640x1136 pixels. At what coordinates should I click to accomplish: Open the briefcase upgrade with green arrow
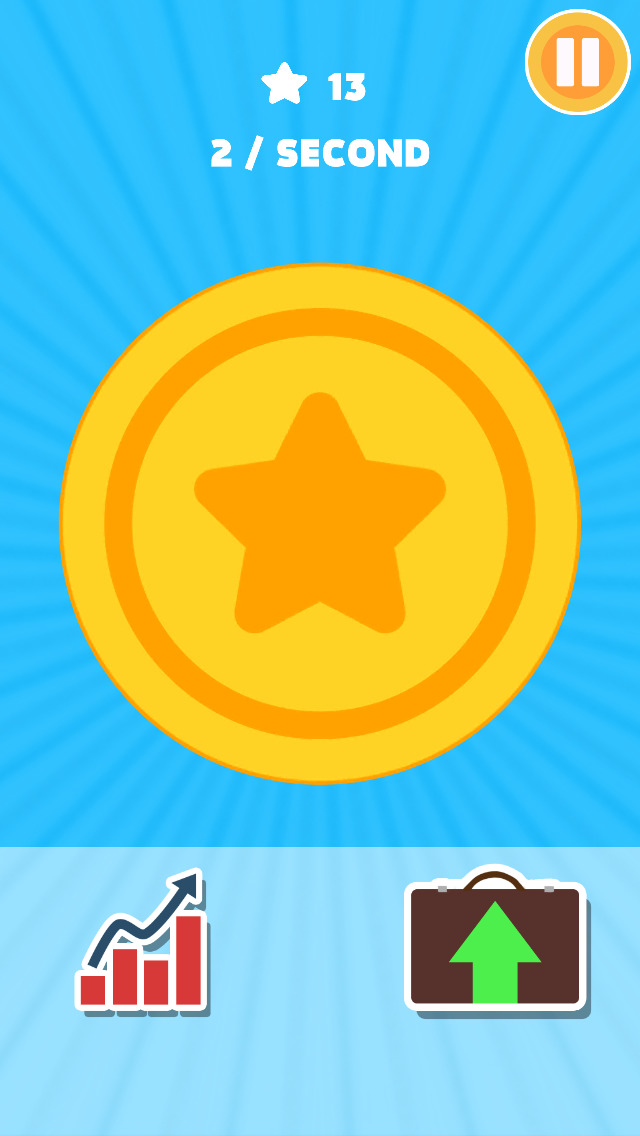click(495, 943)
